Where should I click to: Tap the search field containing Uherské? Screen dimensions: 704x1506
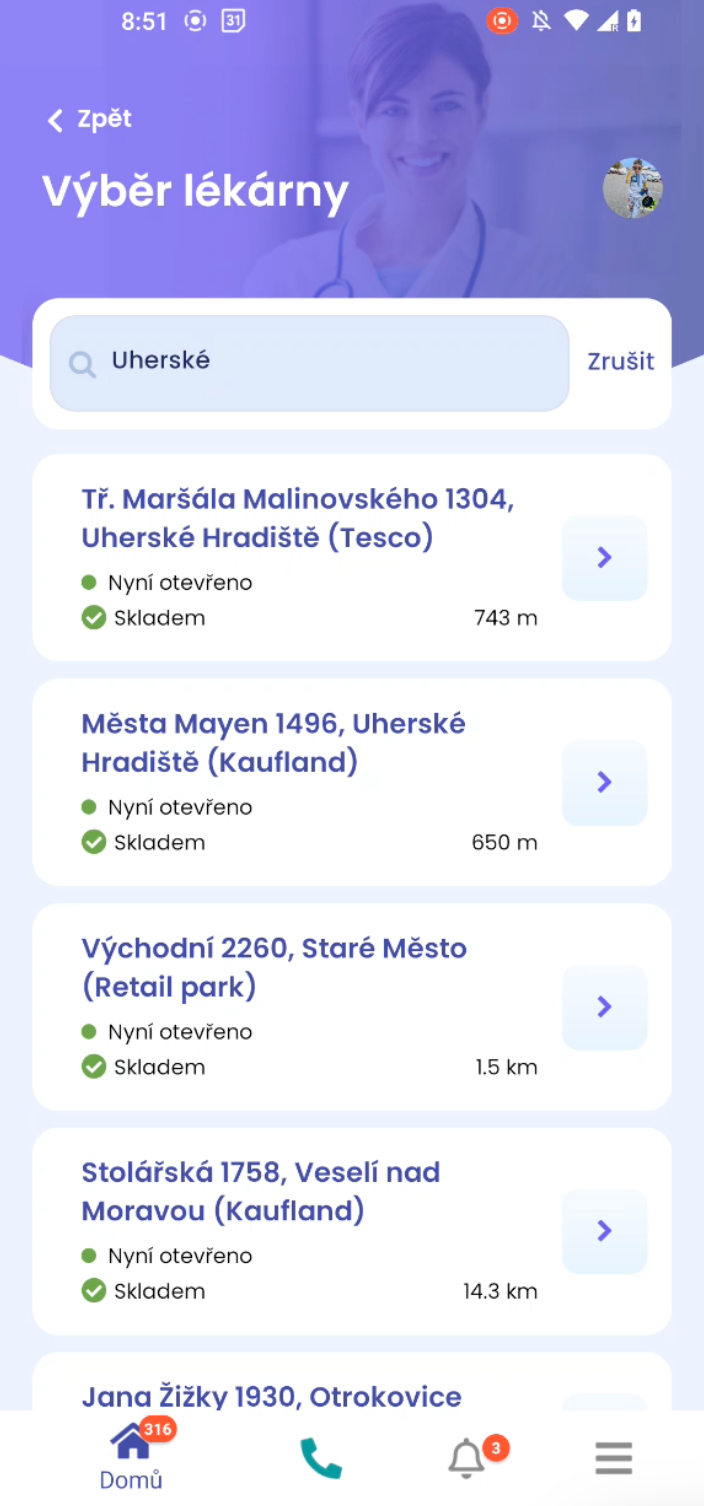[310, 362]
